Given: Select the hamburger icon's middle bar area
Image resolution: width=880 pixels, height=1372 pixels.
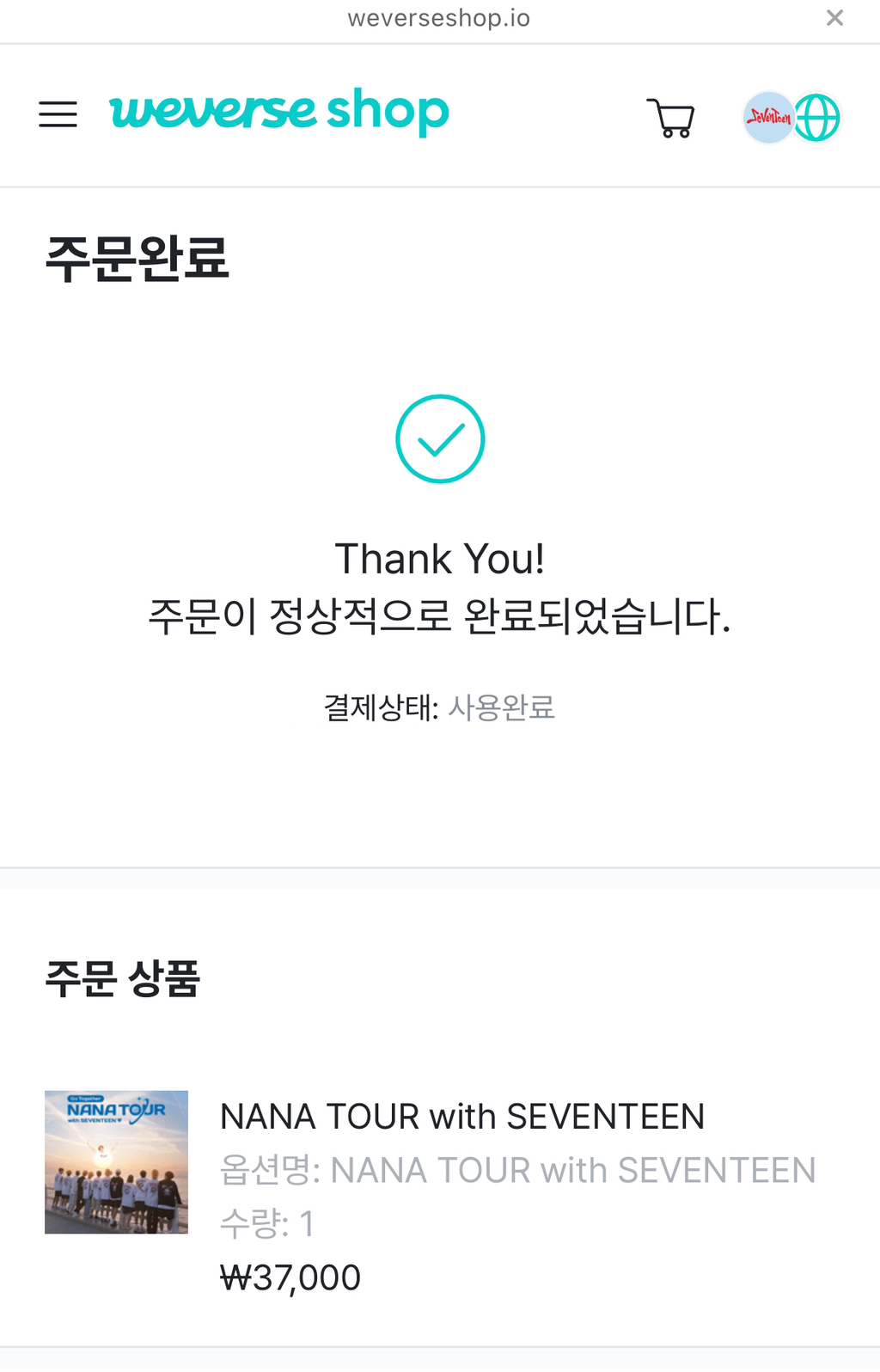Looking at the screenshot, I should [58, 114].
